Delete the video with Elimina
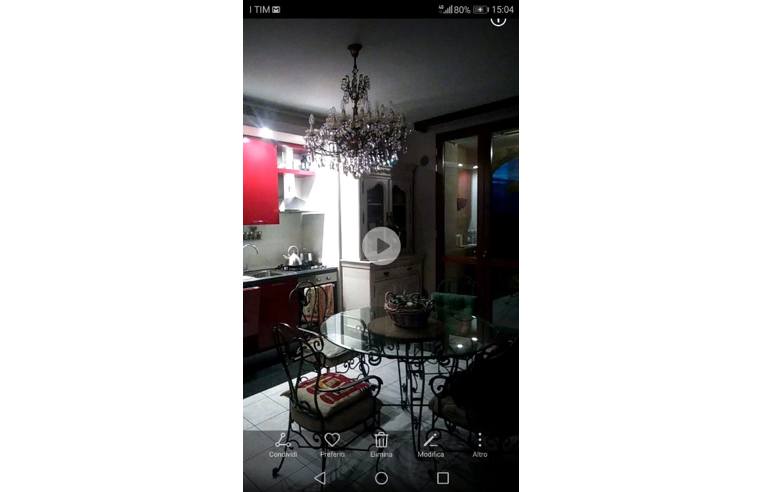764x492 pixels. coord(381,442)
